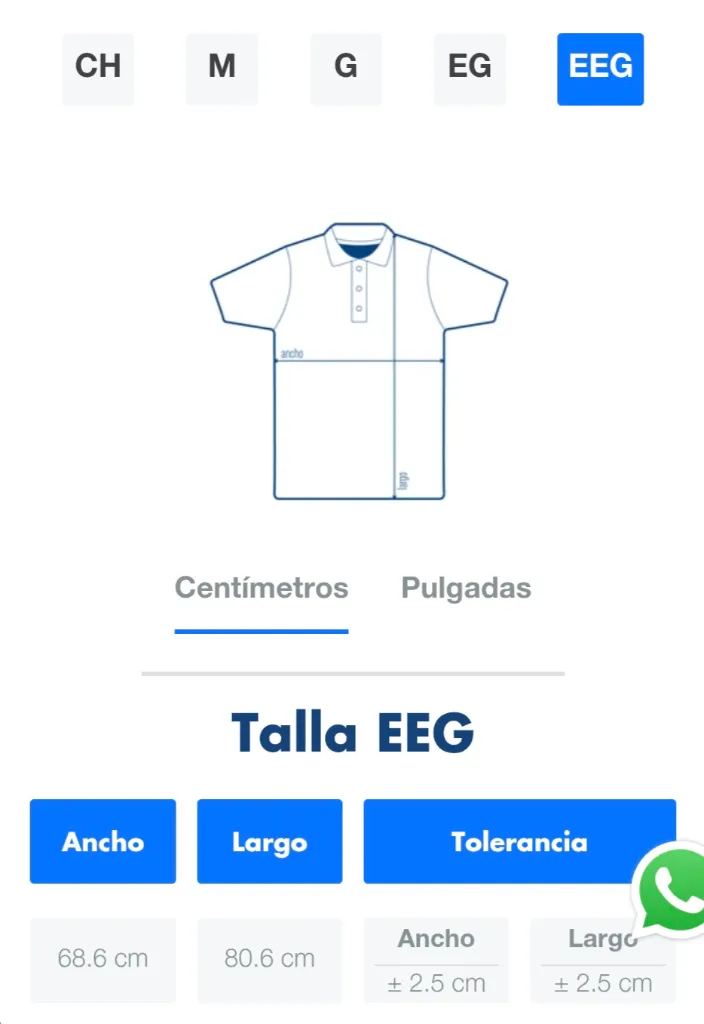Viewport: 704px width, 1024px height.
Task: Tap the selected EEG size button
Action: click(x=600, y=69)
